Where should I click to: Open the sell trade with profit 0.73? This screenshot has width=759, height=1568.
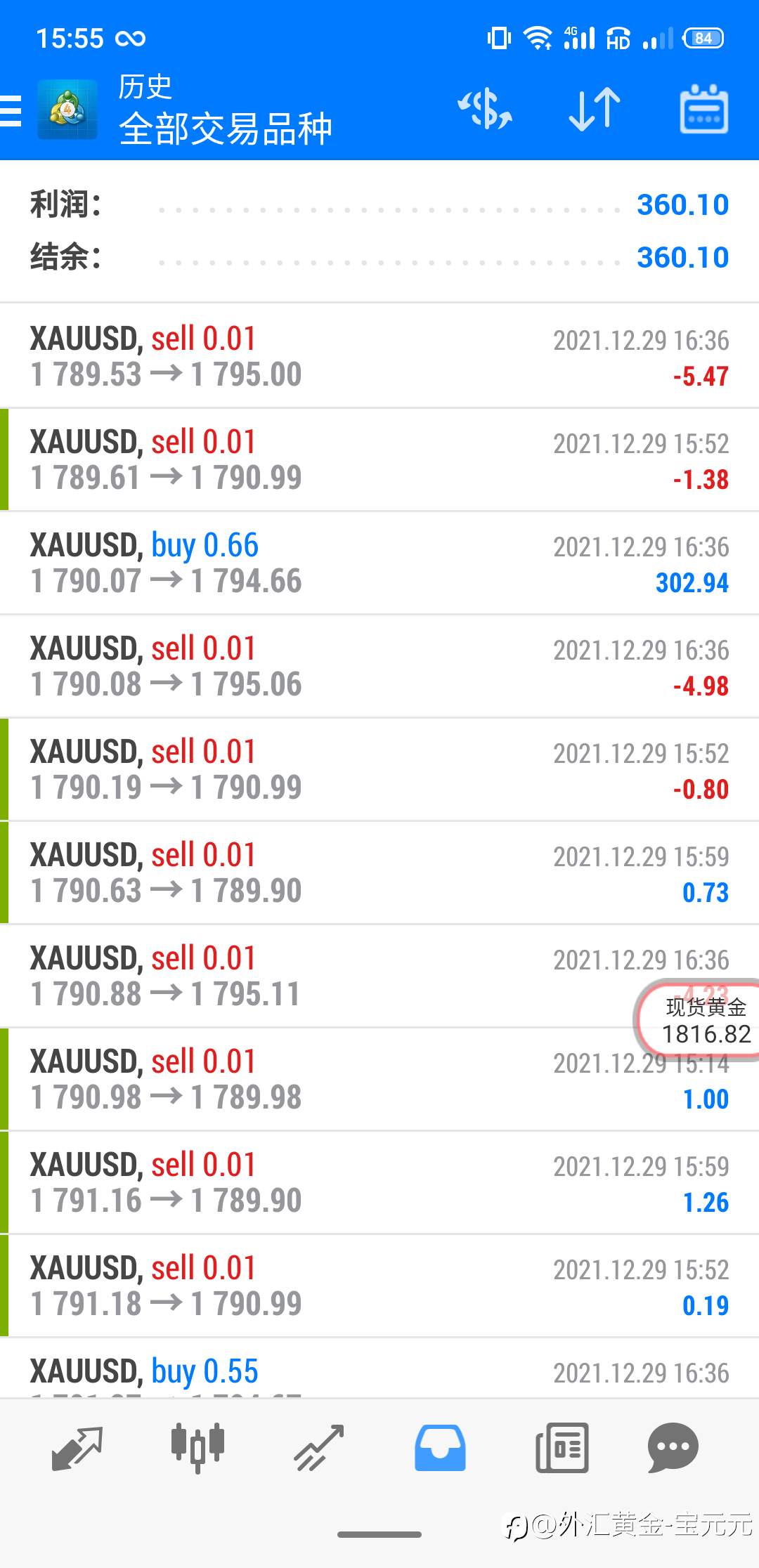point(379,873)
